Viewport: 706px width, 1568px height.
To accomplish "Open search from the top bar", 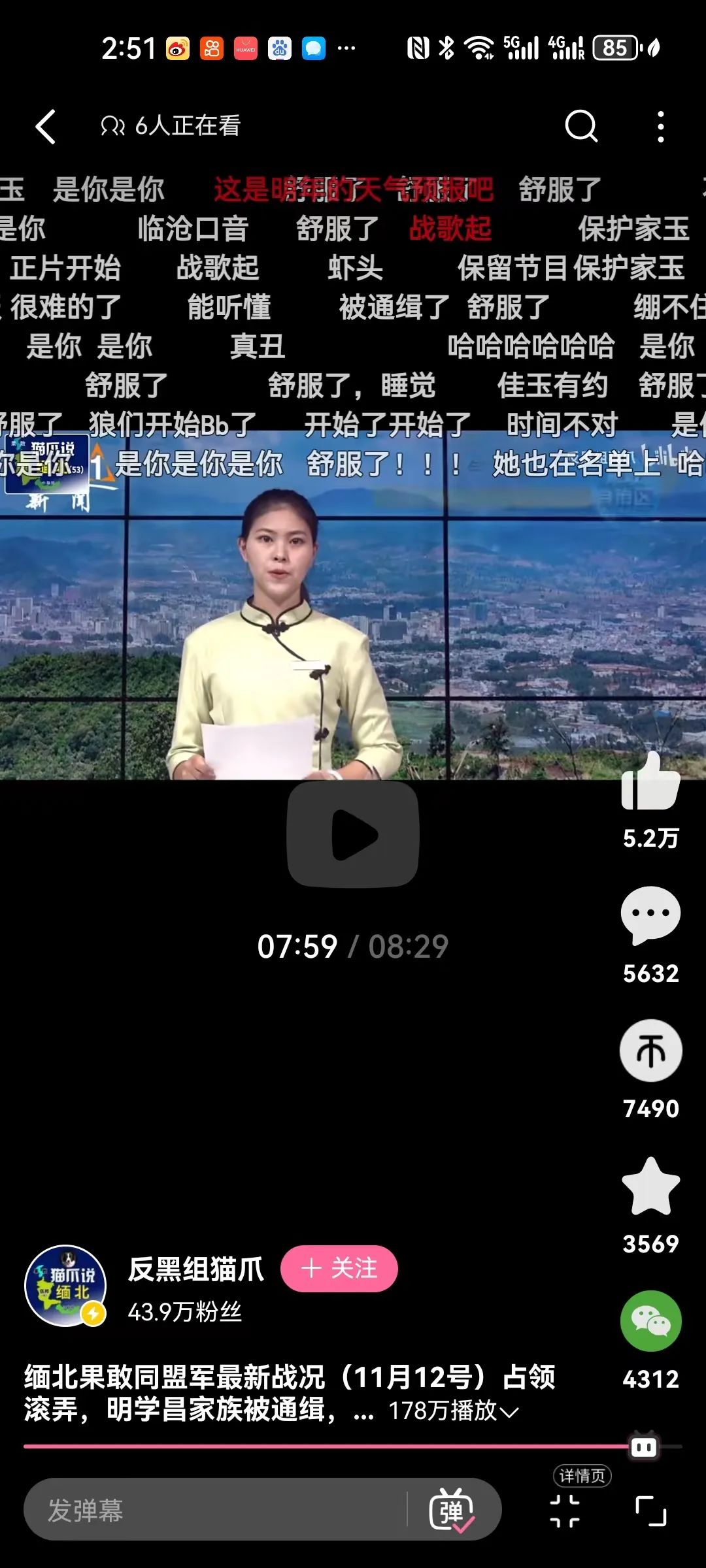I will click(581, 125).
